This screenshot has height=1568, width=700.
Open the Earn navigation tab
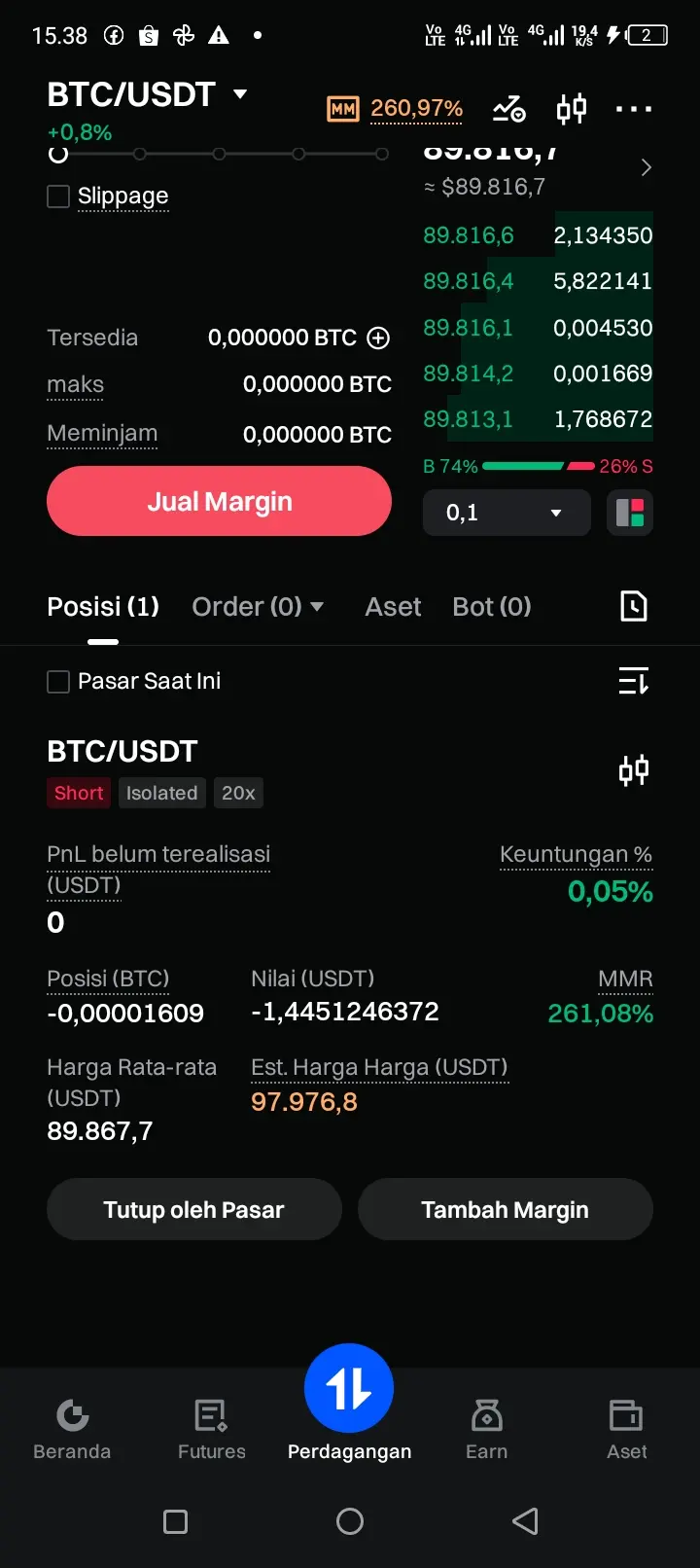pos(486,1430)
